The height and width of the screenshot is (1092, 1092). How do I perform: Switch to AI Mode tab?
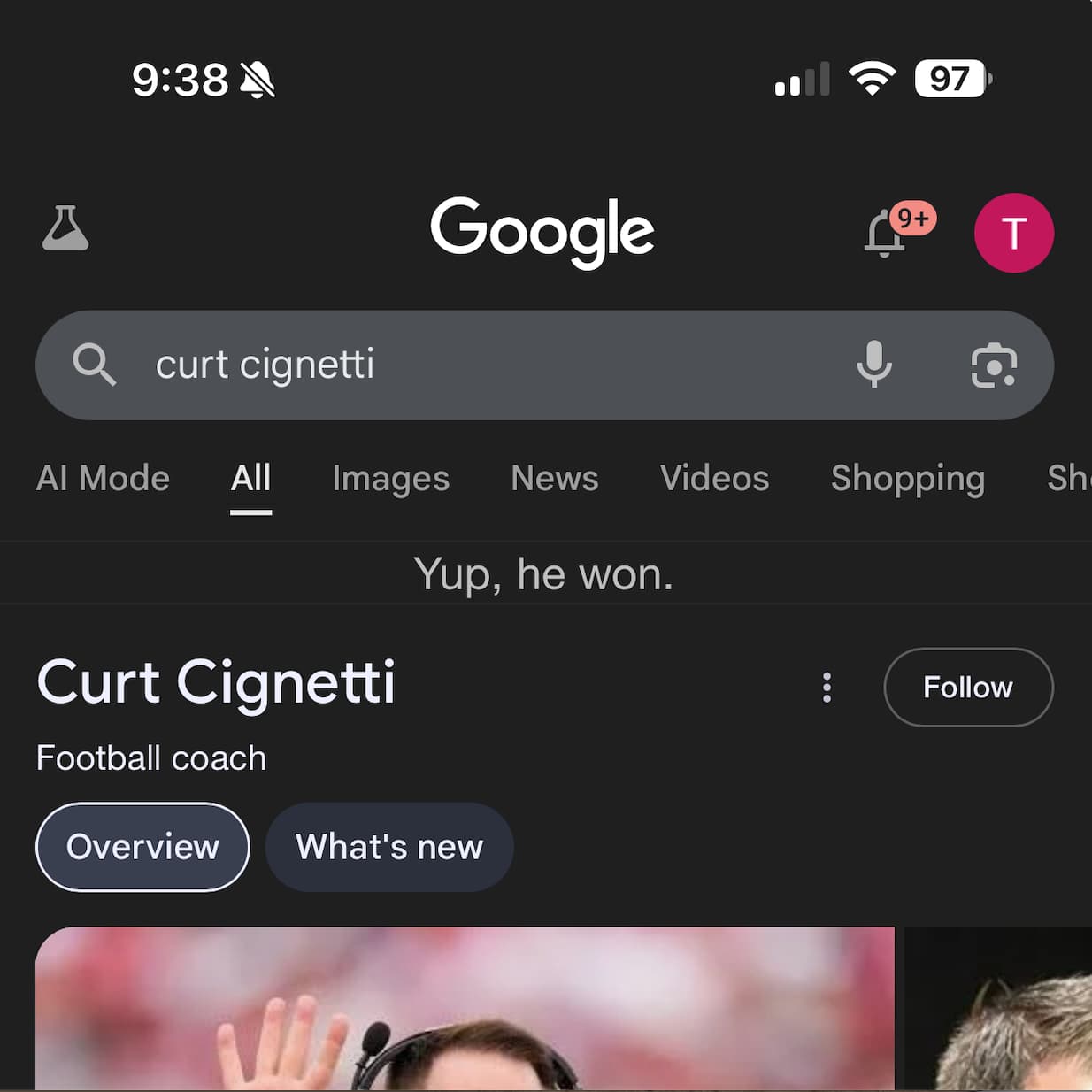103,479
